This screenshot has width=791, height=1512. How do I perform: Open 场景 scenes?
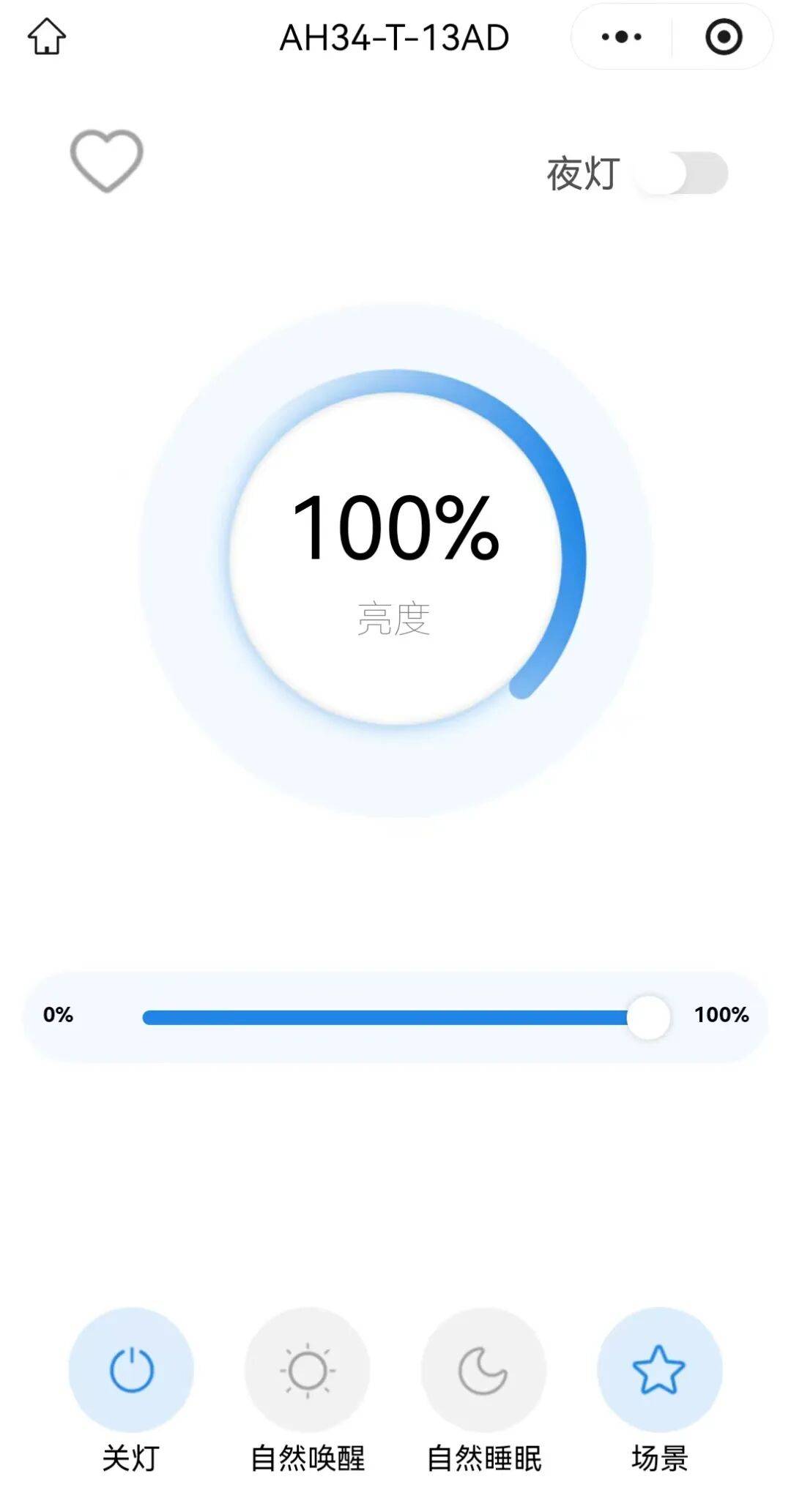point(659,1371)
